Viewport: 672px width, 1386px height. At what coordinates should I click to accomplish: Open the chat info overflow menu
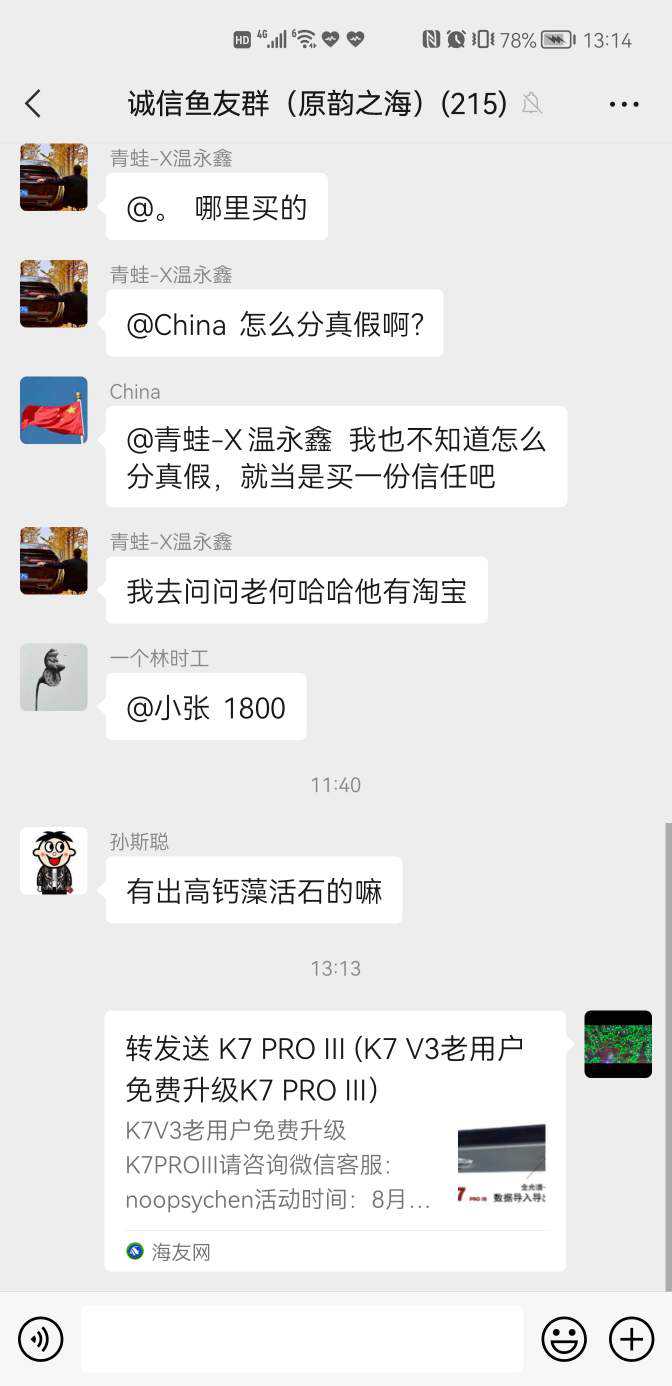click(x=623, y=104)
